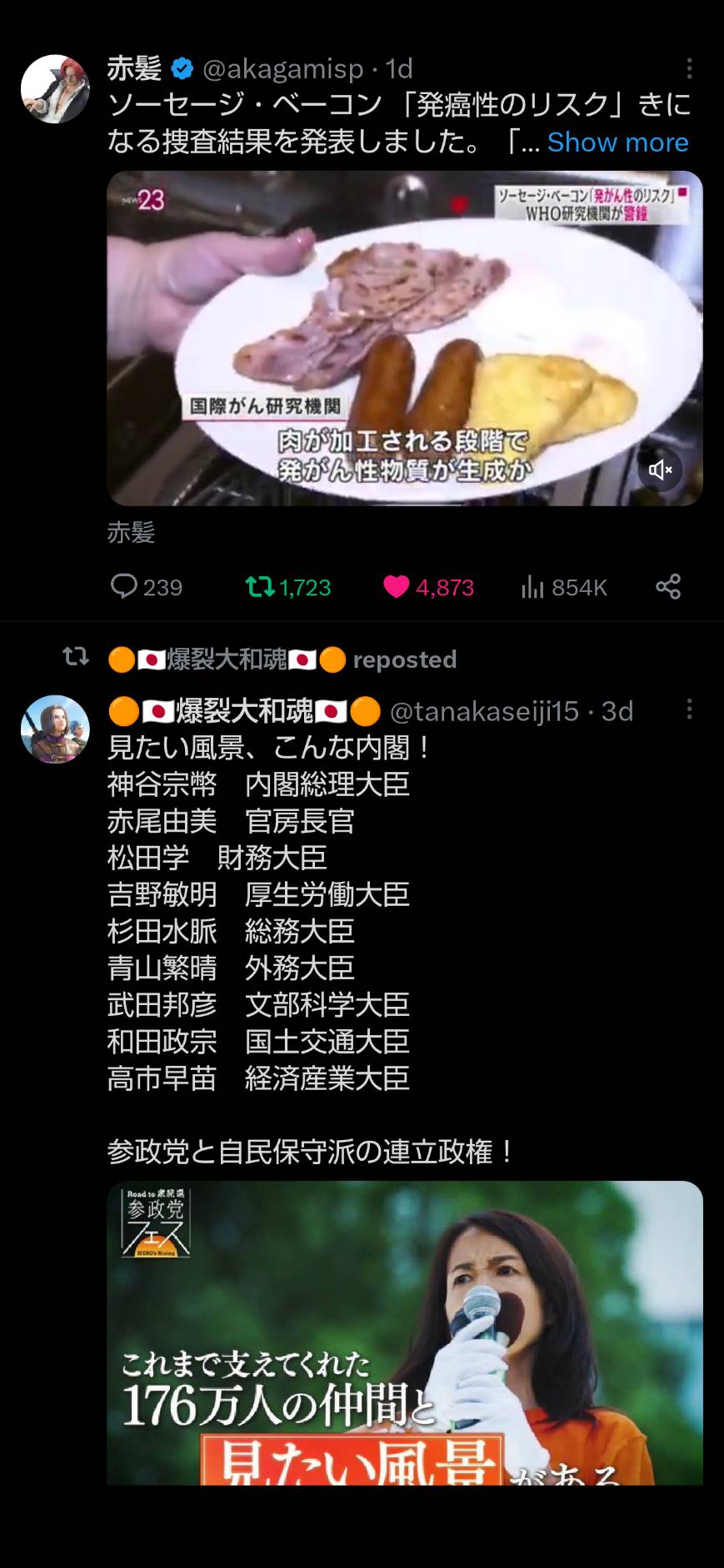724x1568 pixels.
Task: Share 赤髪's post
Action: [x=668, y=586]
